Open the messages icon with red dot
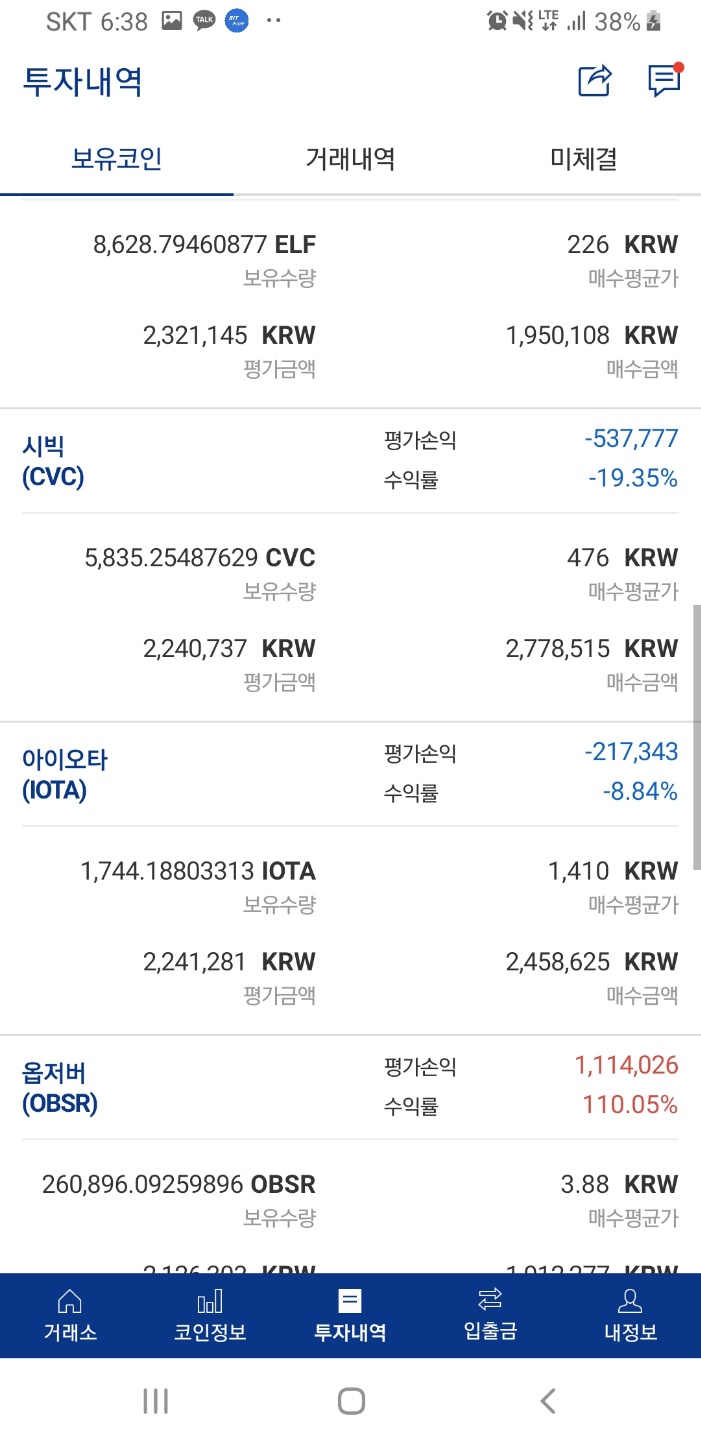Screen dimensions: 701x1440 (x=664, y=81)
